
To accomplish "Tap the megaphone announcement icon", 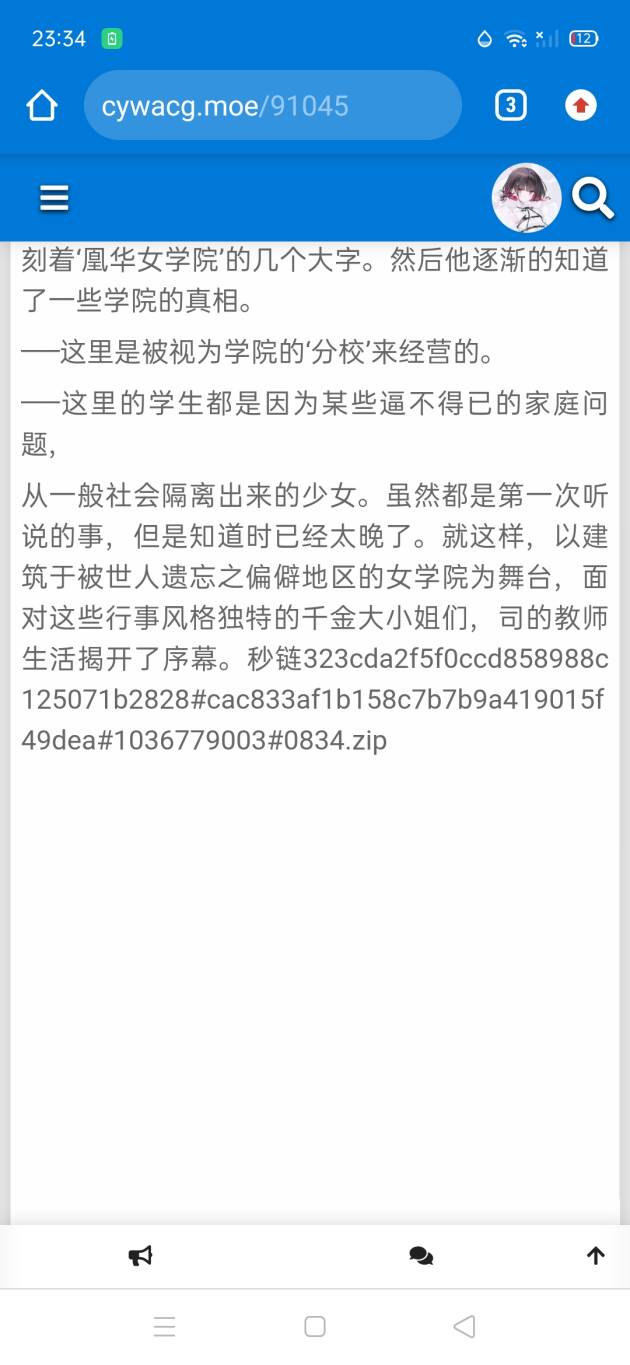I will [x=140, y=1256].
